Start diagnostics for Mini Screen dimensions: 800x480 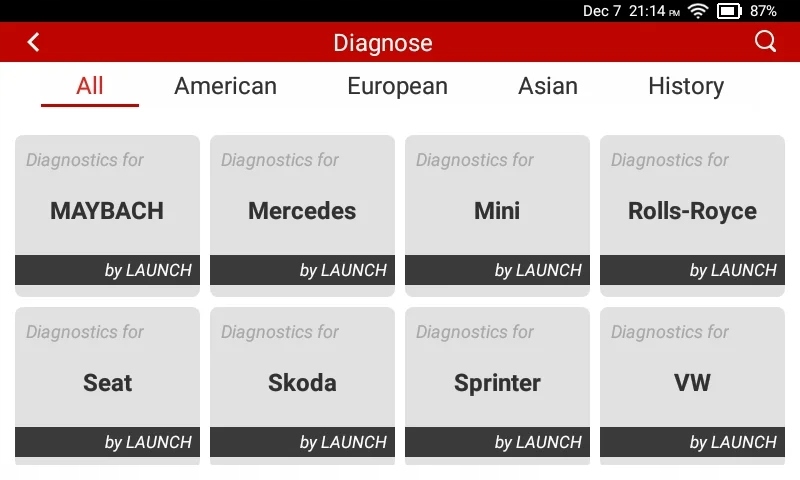pyautogui.click(x=497, y=215)
